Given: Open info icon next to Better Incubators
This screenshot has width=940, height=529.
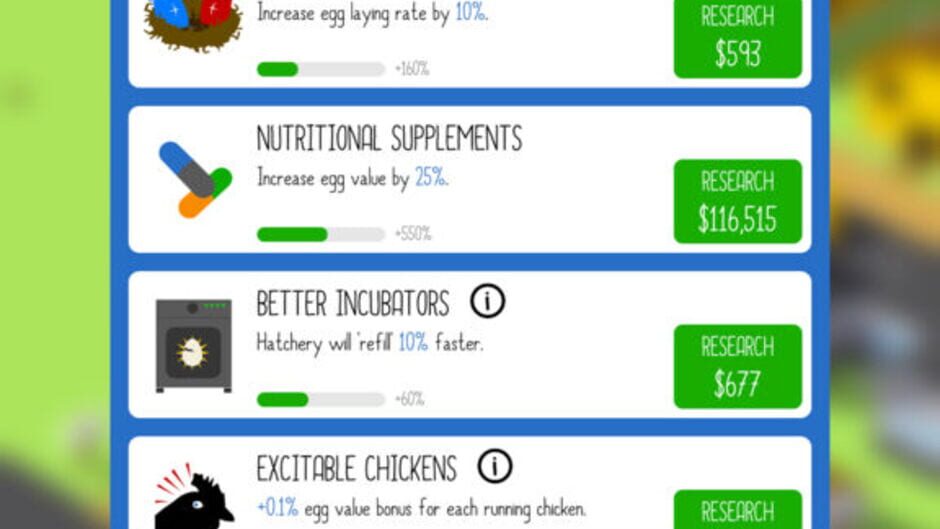Looking at the screenshot, I should pos(487,300).
